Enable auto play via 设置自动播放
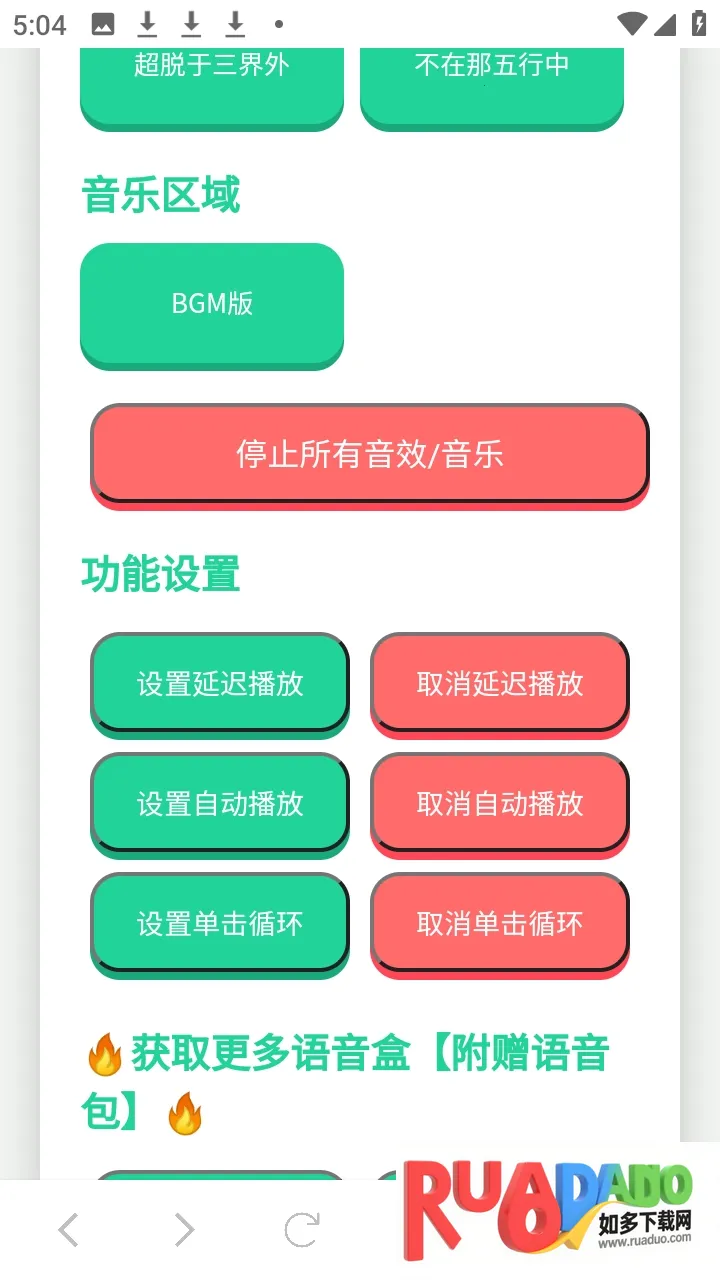Viewport: 720px width, 1280px height. point(220,803)
